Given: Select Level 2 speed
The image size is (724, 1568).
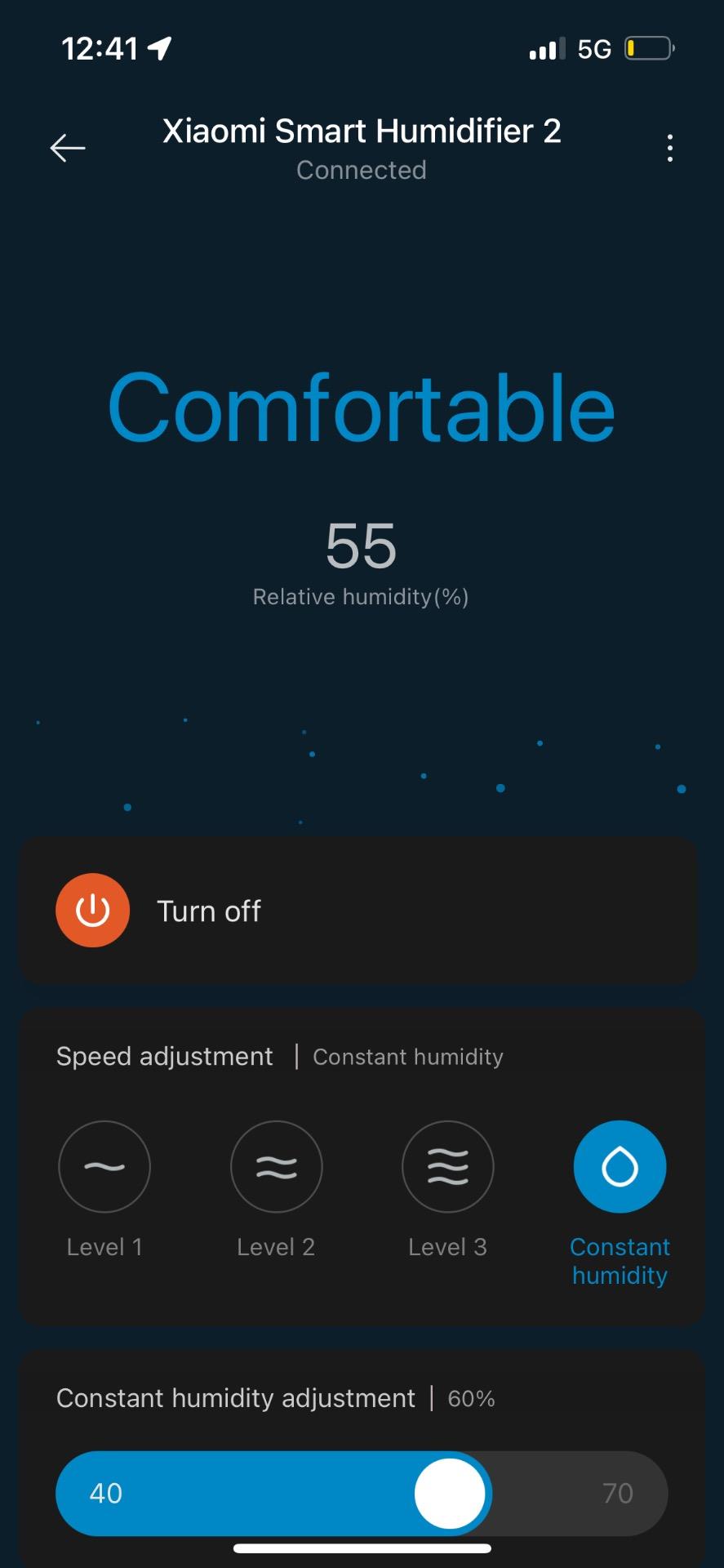Looking at the screenshot, I should tap(277, 1166).
